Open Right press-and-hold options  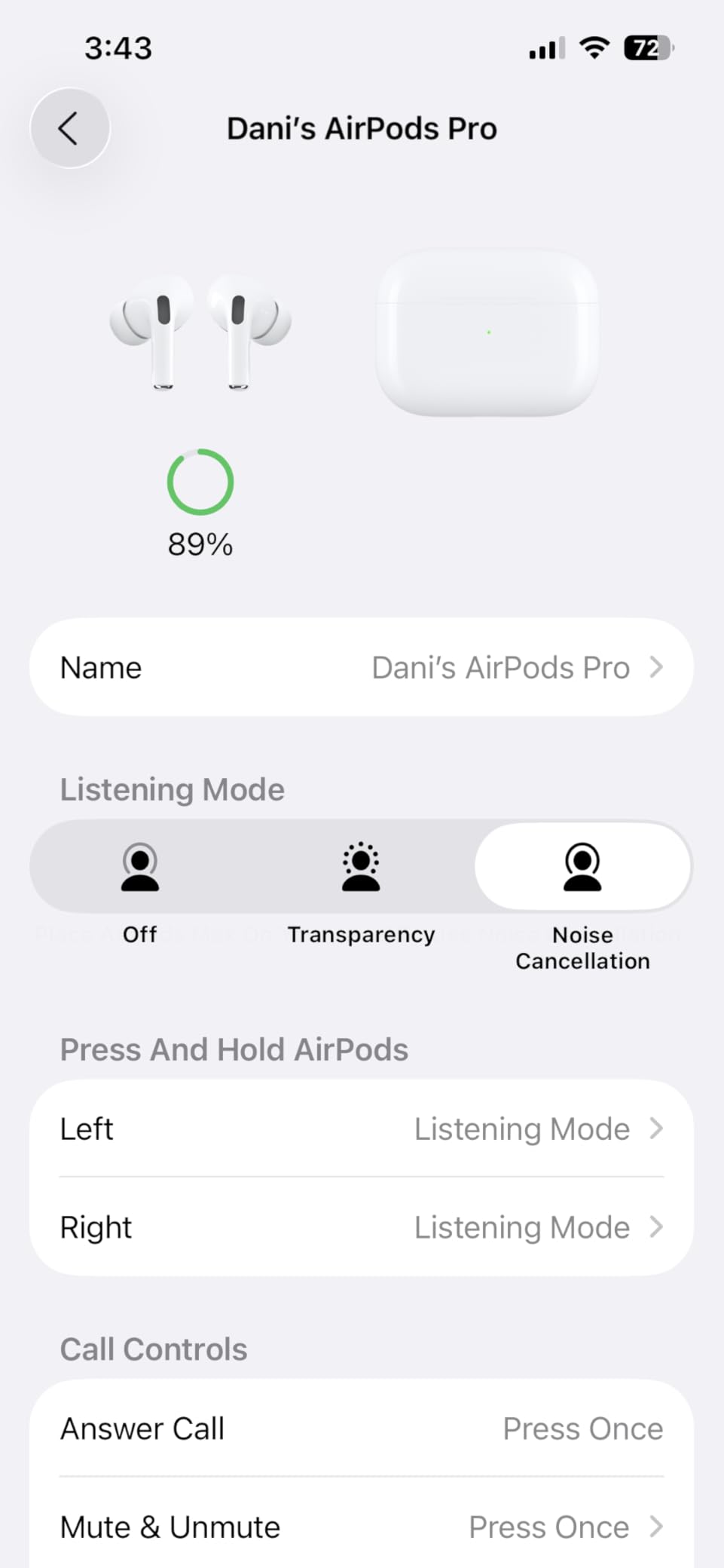360,1227
